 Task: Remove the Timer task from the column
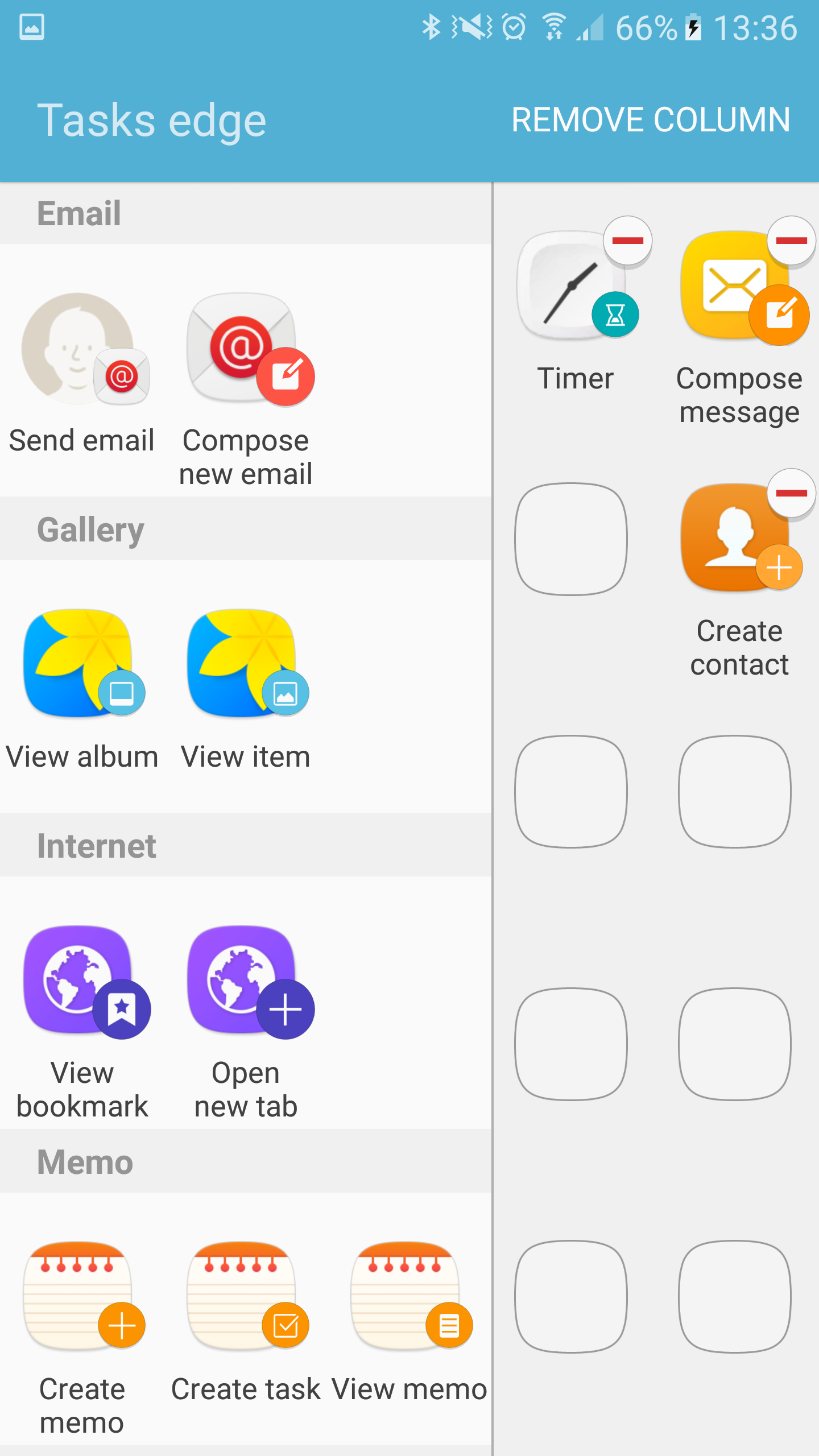click(x=627, y=241)
